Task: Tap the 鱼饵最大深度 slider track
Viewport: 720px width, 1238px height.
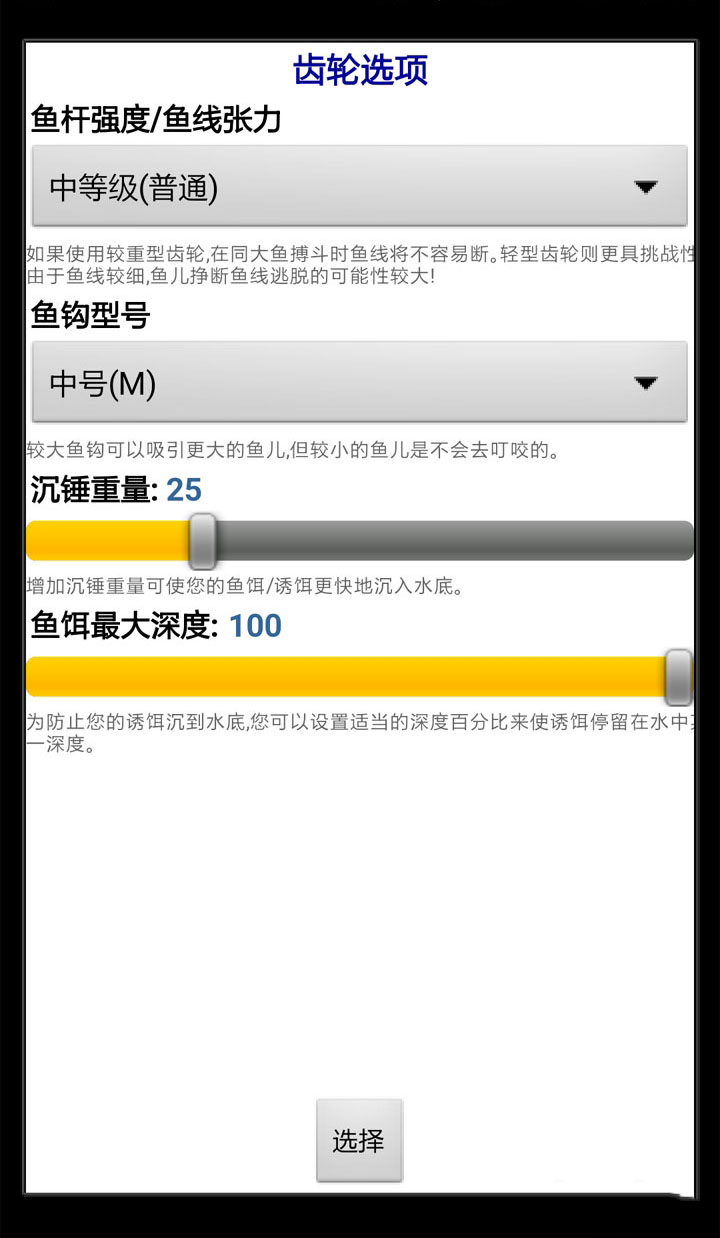Action: [x=359, y=677]
